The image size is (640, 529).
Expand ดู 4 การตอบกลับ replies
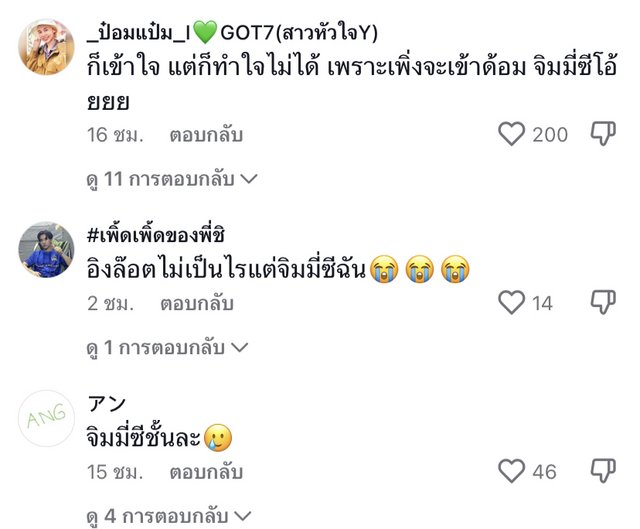(x=167, y=516)
